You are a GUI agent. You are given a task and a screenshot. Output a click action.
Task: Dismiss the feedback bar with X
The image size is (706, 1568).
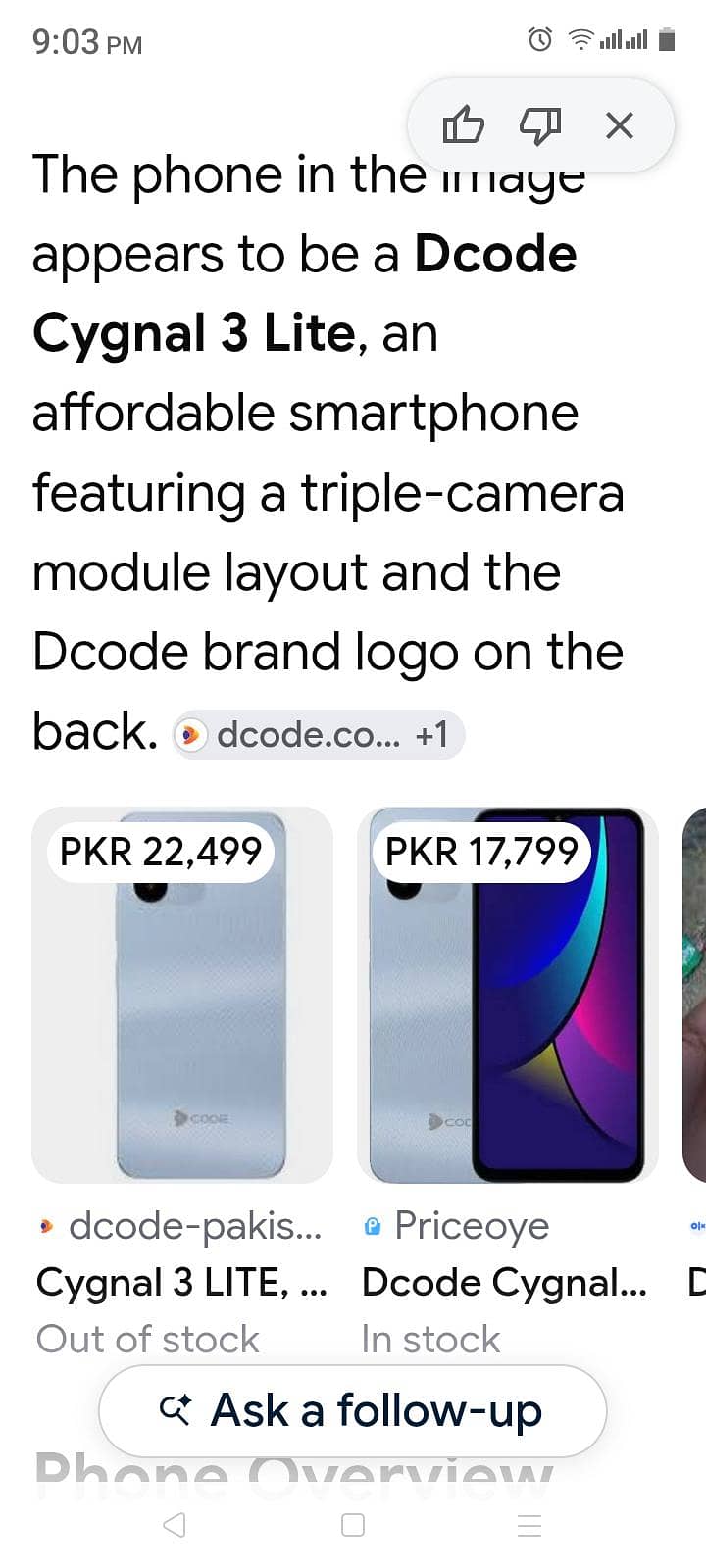pyautogui.click(x=620, y=125)
